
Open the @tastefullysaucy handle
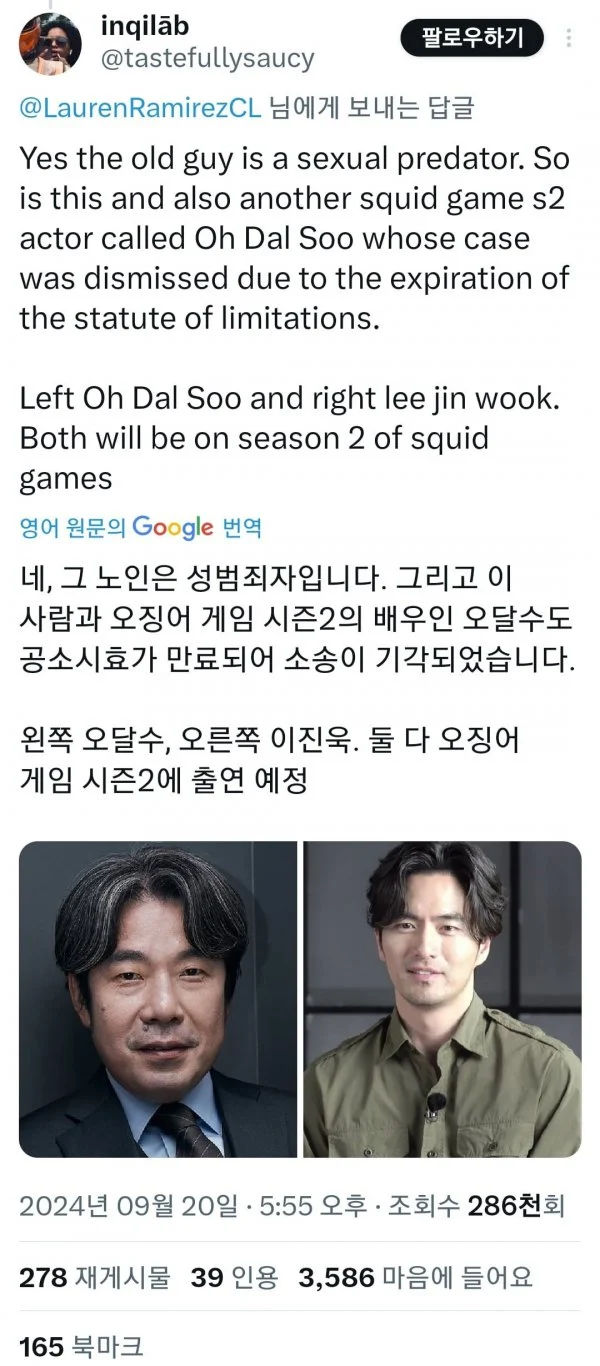coord(207,58)
